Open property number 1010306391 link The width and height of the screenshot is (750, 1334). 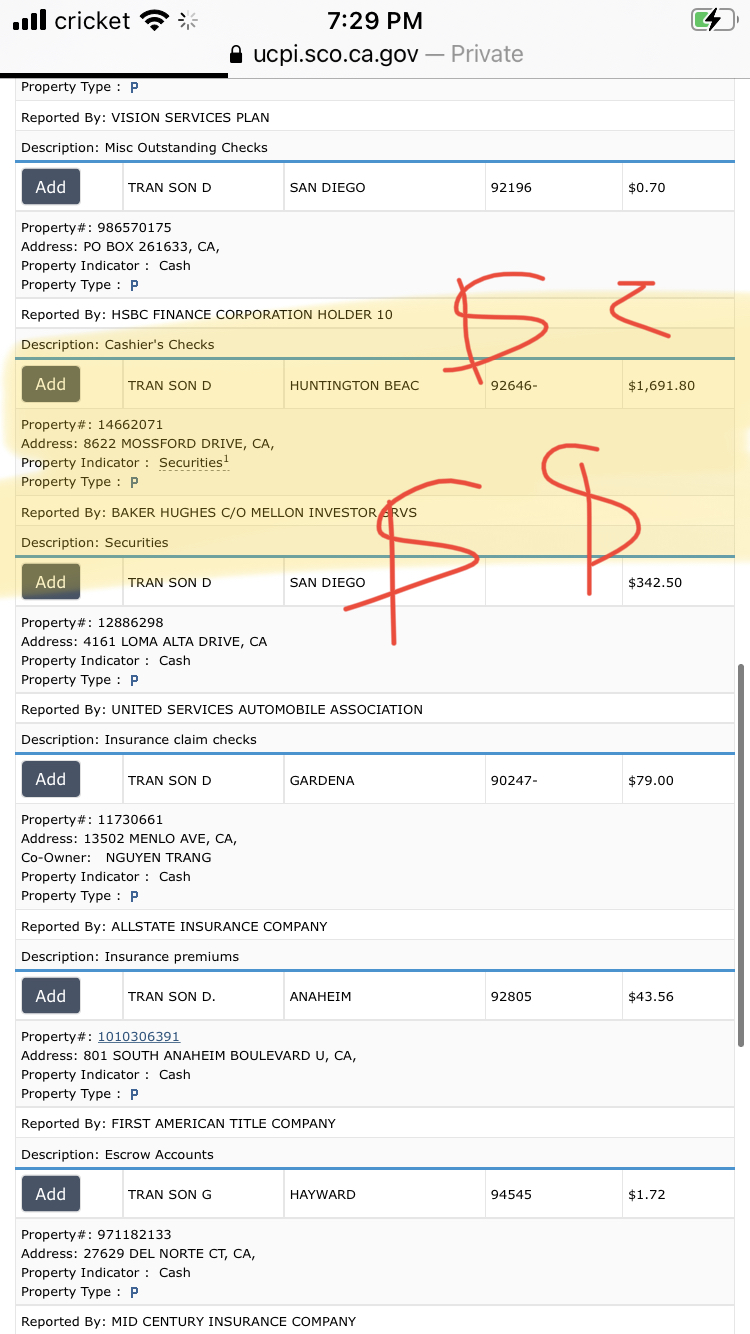click(x=139, y=1036)
